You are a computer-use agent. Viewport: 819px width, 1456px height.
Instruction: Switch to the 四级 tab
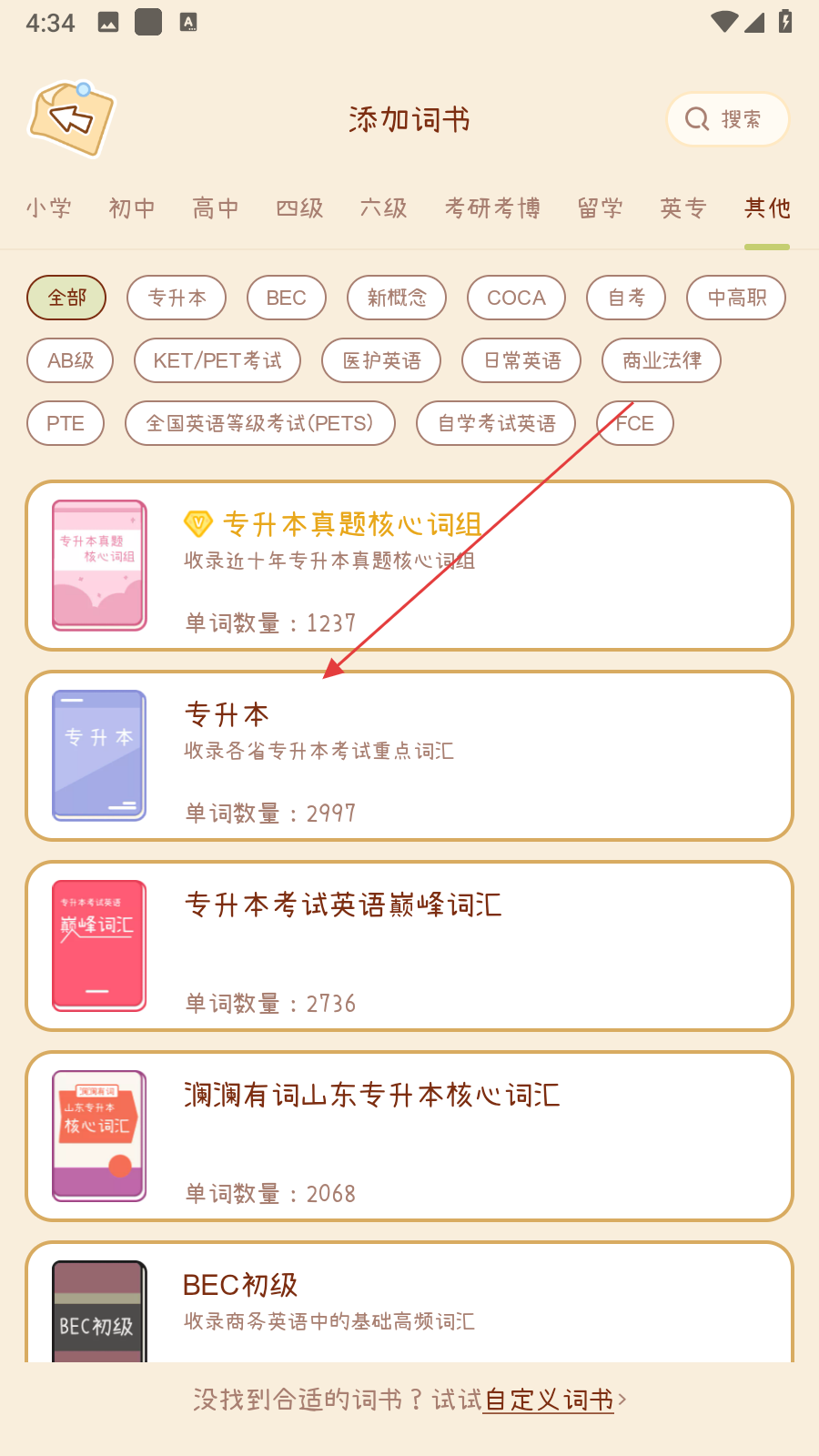point(299,208)
